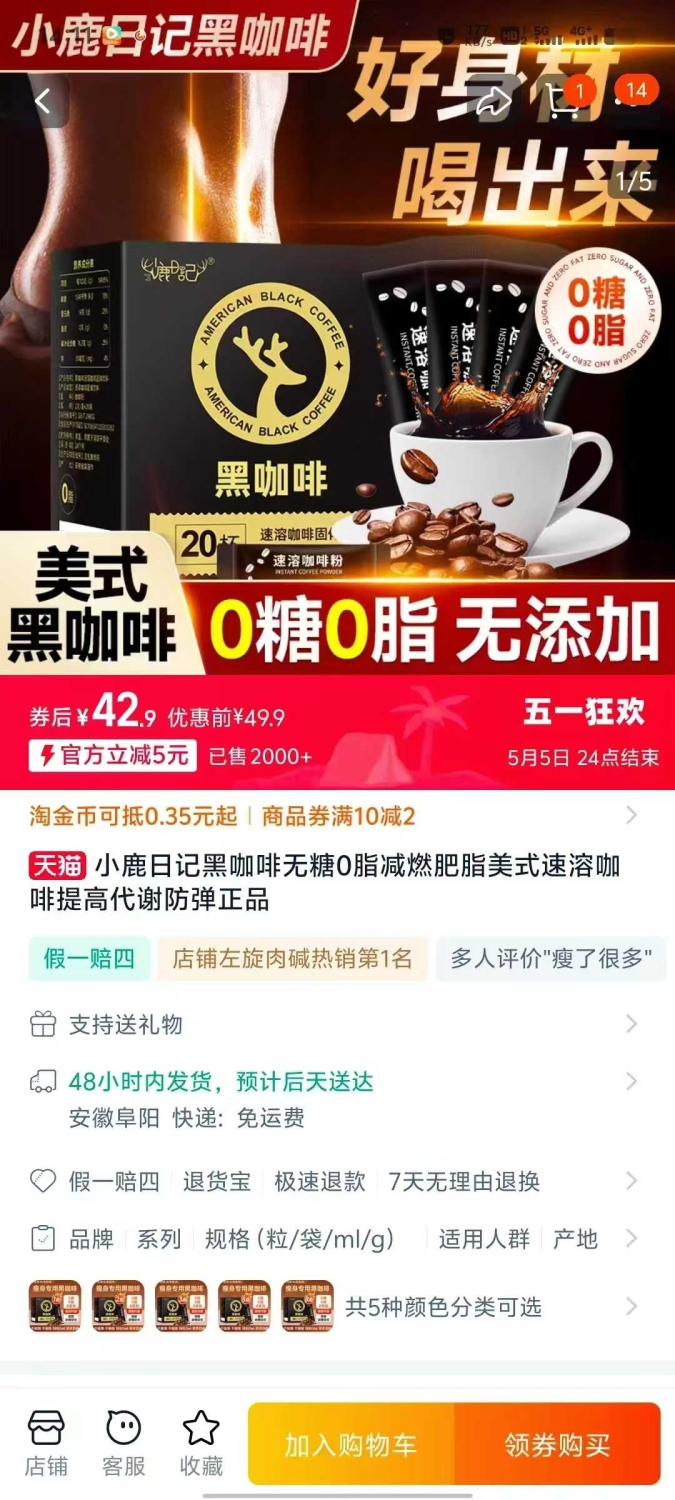
Task: View reviews chip 多人评价"瘦了很多"
Action: click(551, 959)
